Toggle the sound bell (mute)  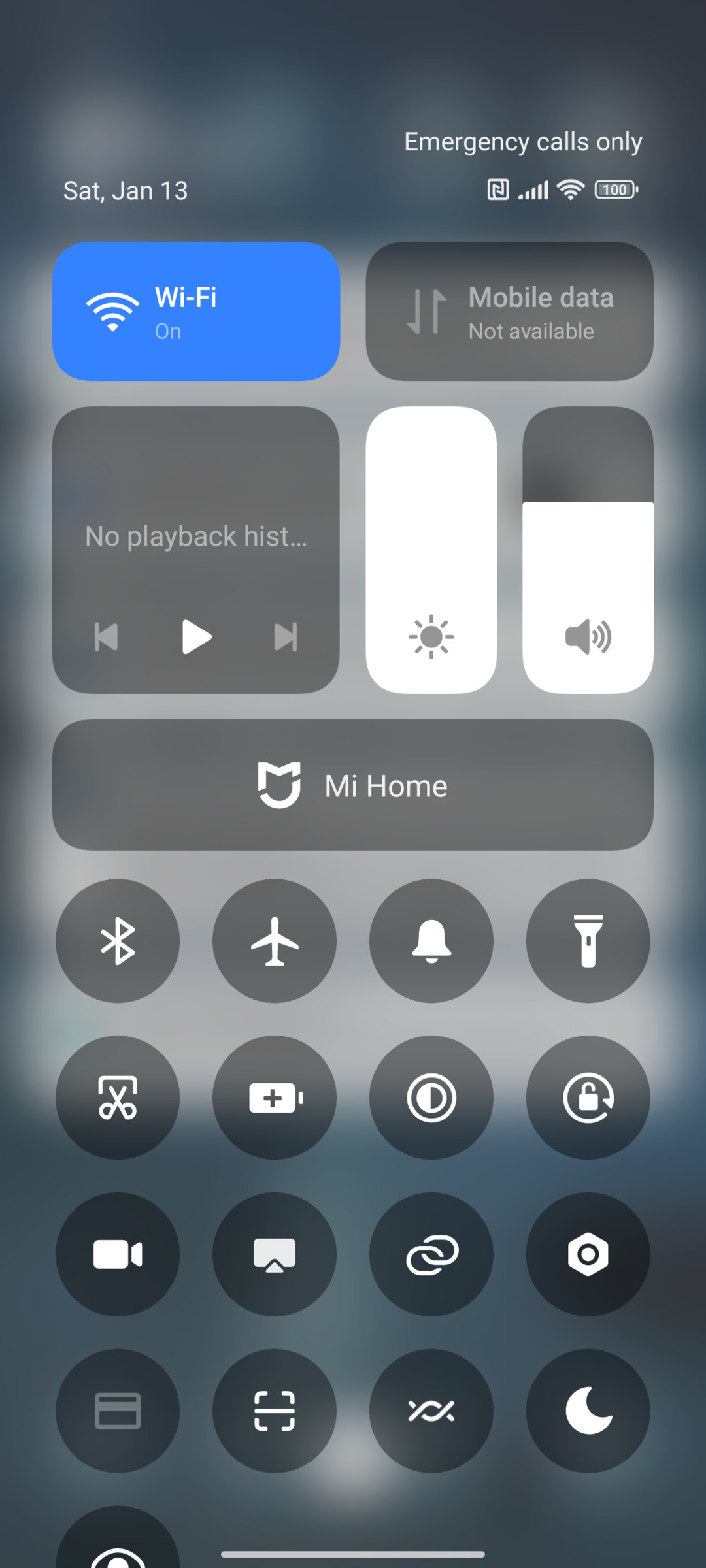click(x=431, y=941)
